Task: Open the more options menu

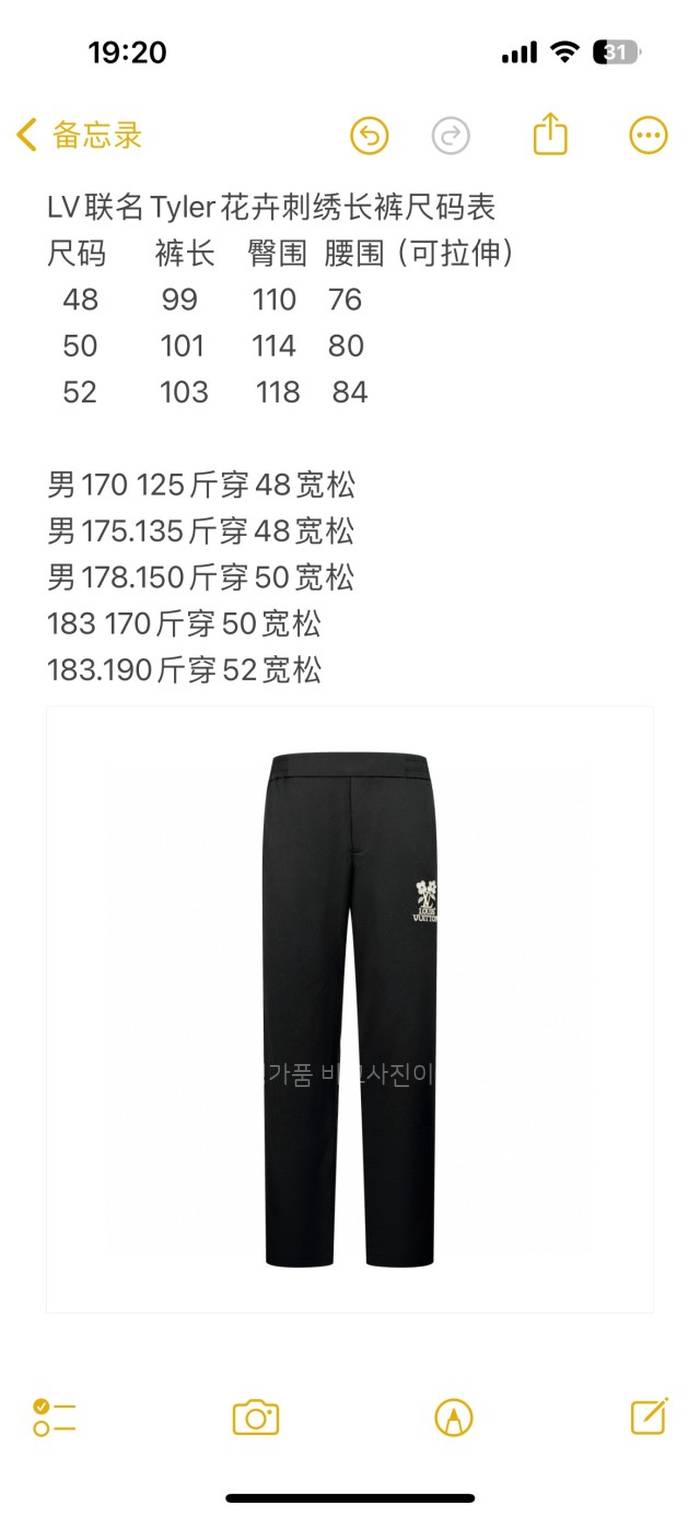Action: [x=648, y=136]
